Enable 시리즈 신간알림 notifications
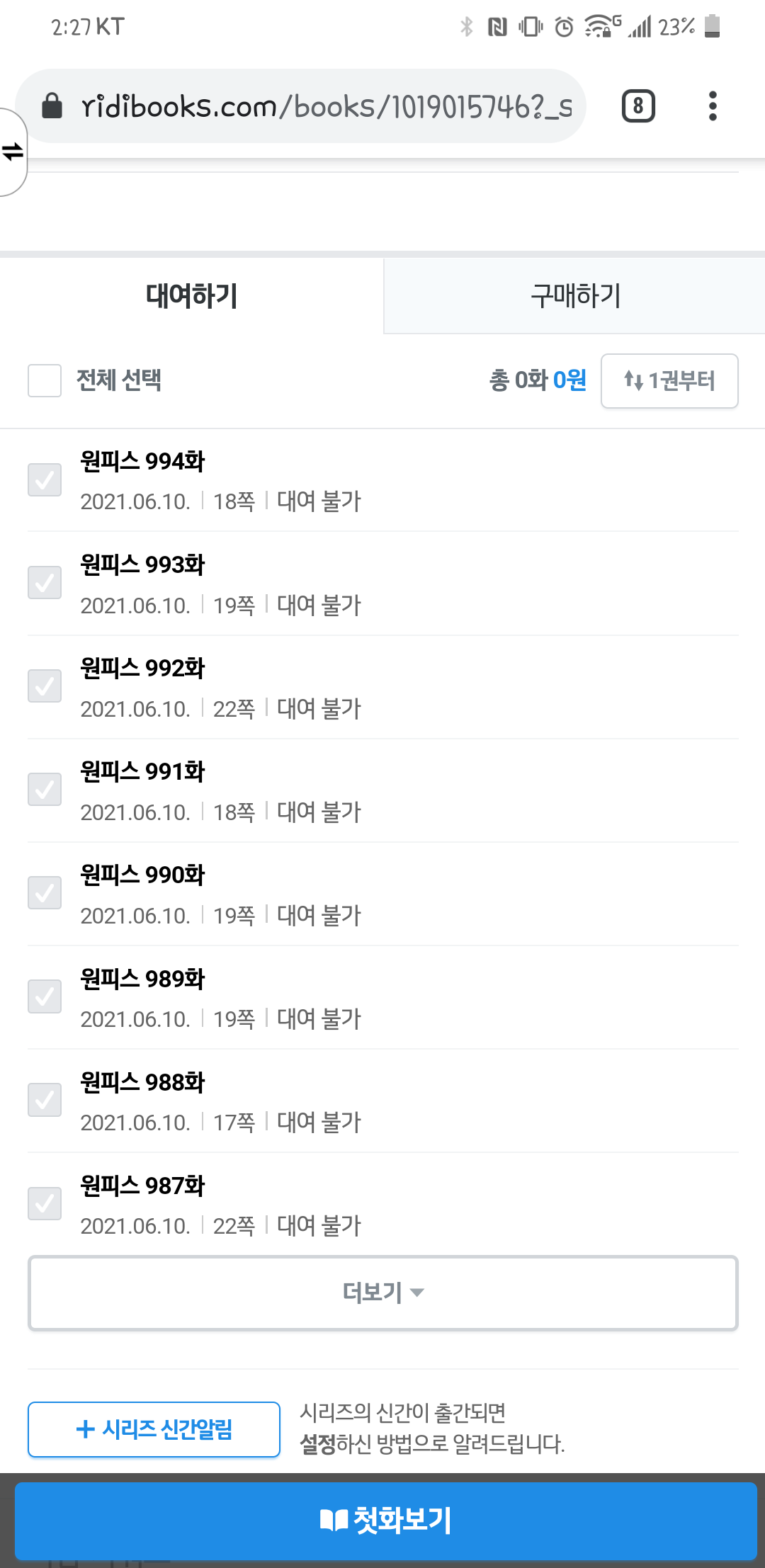This screenshot has height=1568, width=765. (x=154, y=1429)
